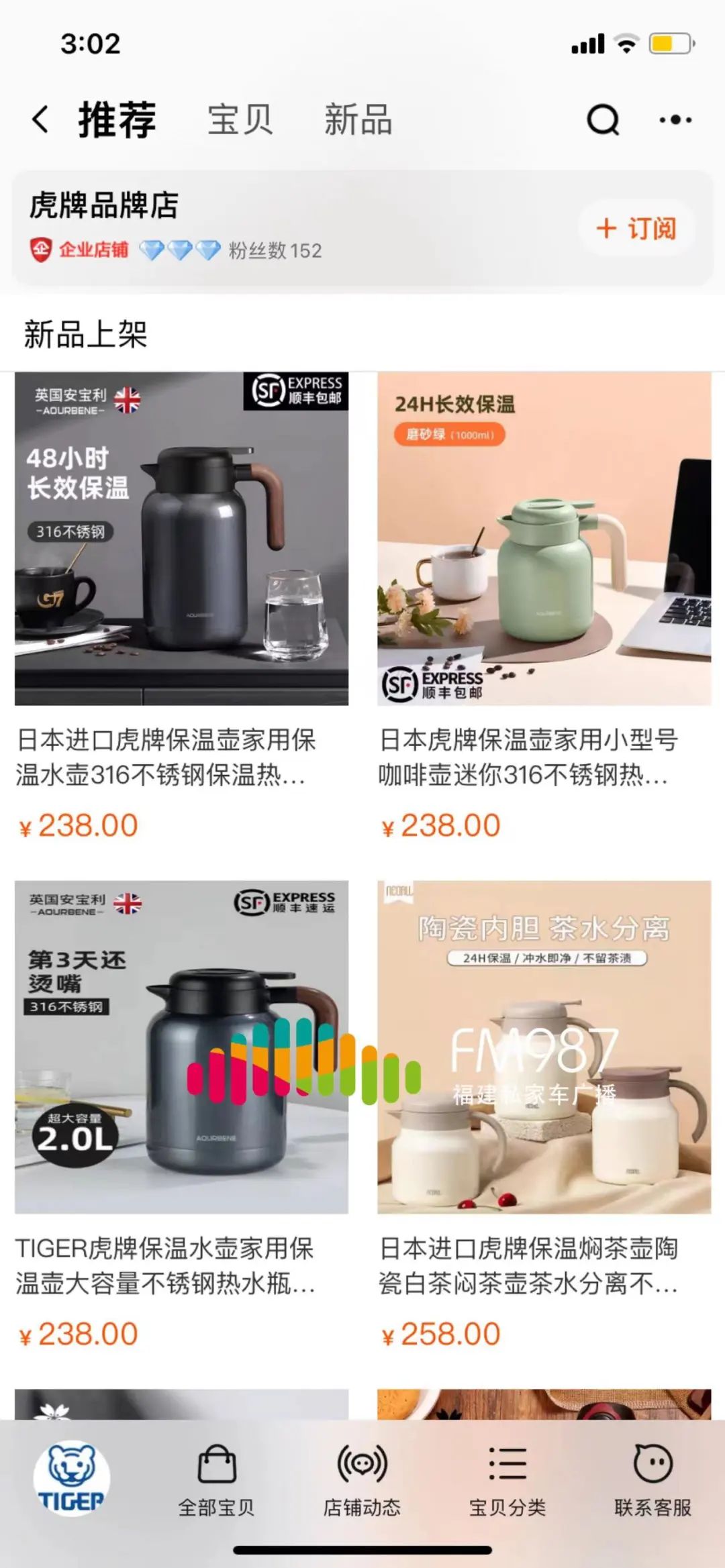
Task: Open the TIGER虎牌保温水壶 2.0L product
Action: coord(181,1047)
